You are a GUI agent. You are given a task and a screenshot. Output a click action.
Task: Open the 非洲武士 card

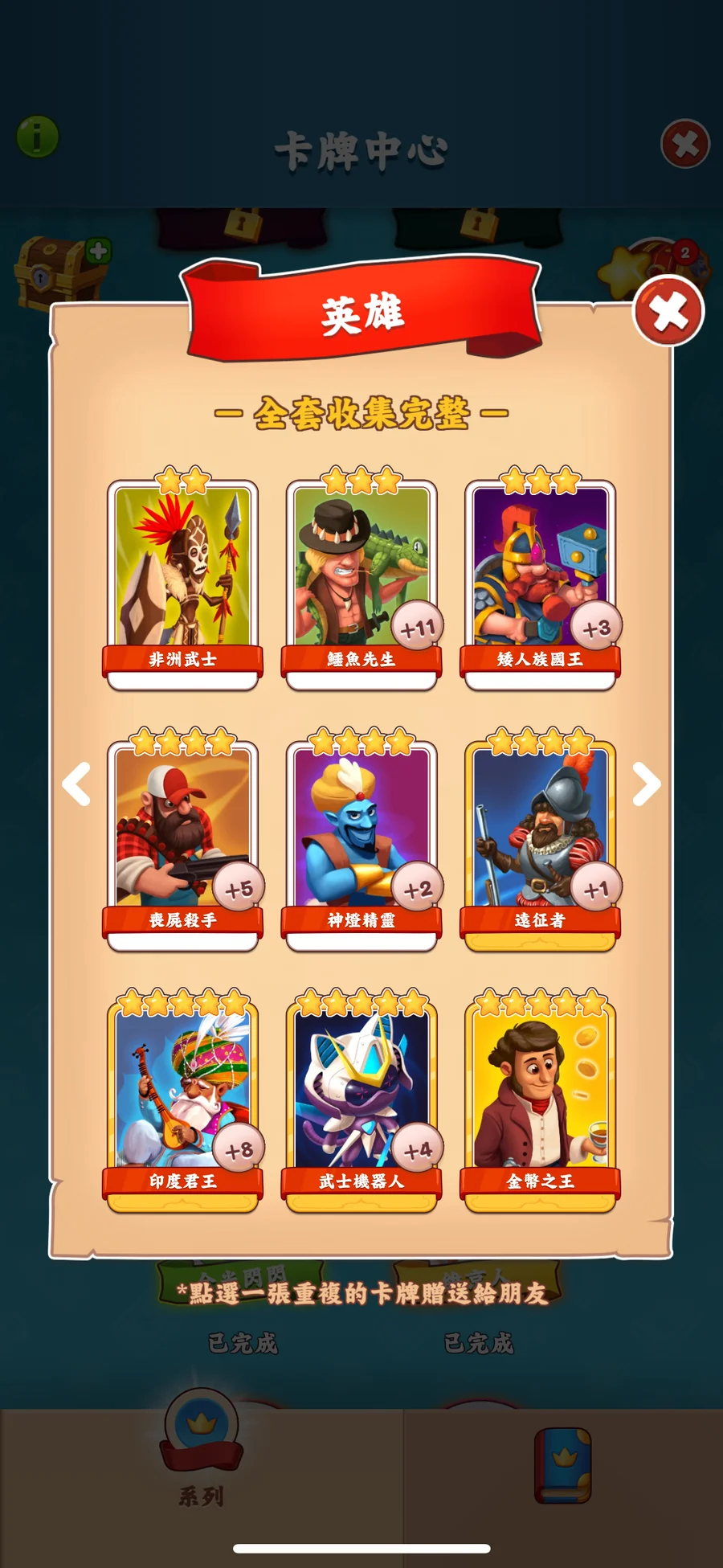pos(183,579)
